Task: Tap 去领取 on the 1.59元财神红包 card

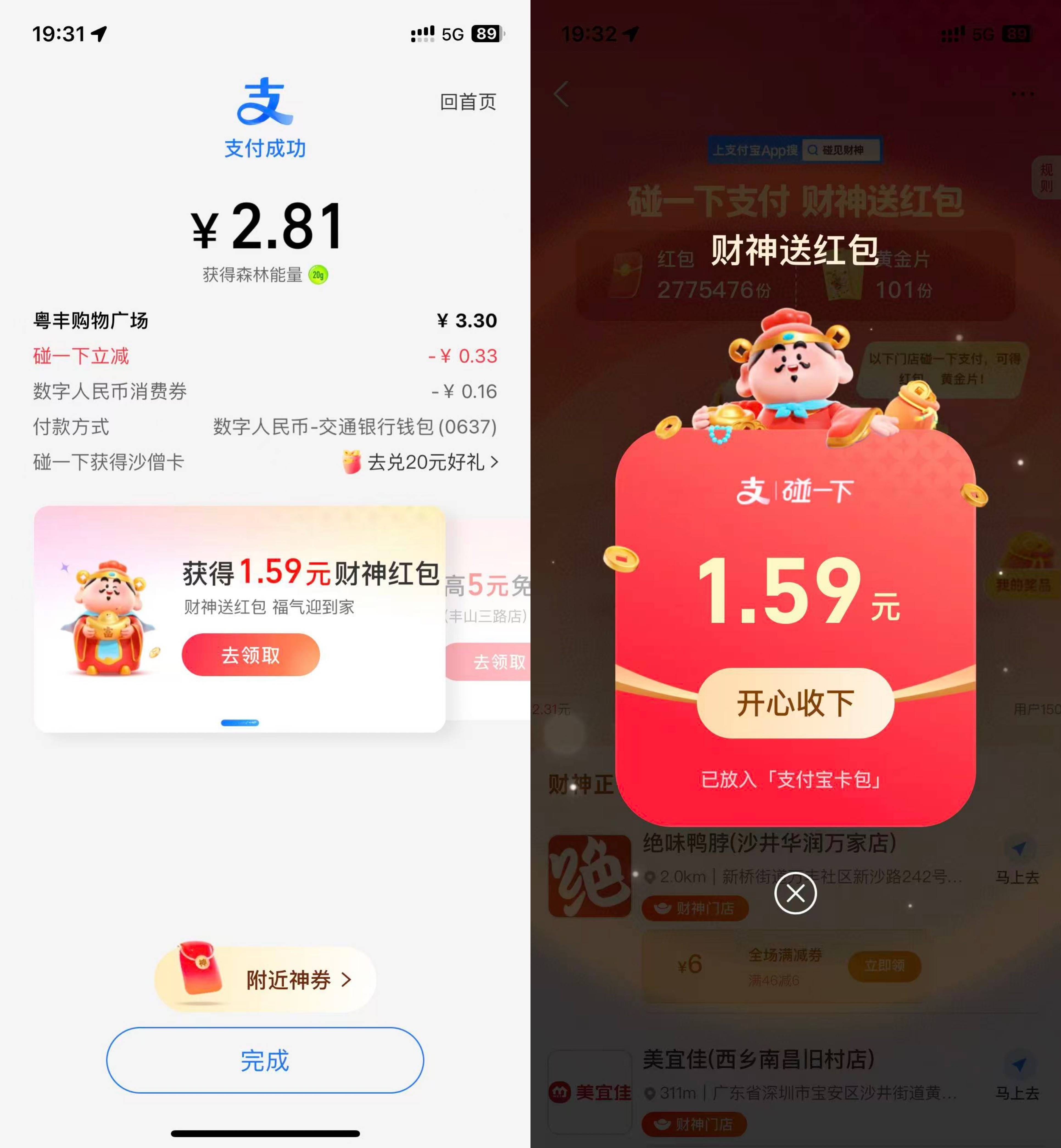Action: point(250,655)
